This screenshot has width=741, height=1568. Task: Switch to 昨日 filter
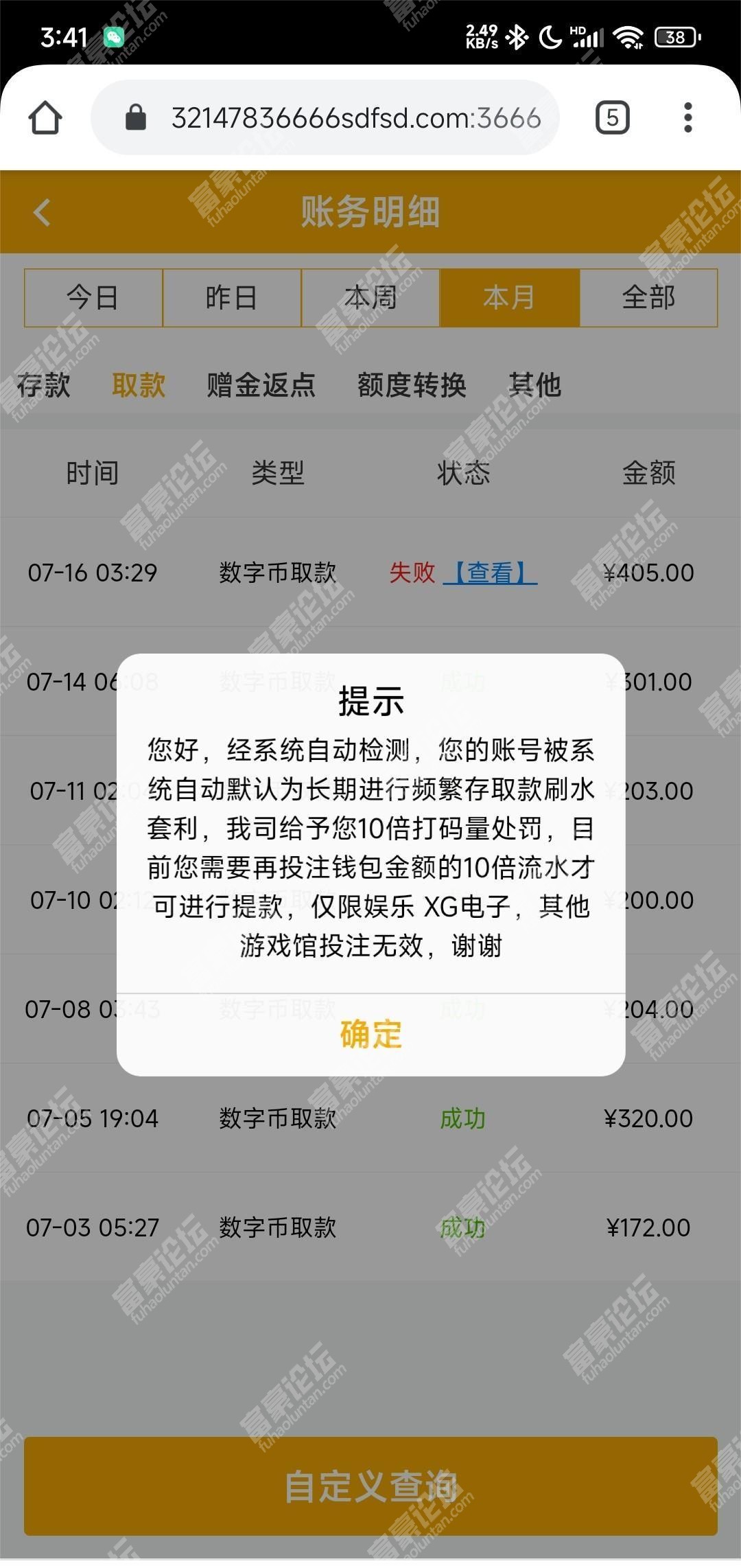point(232,298)
